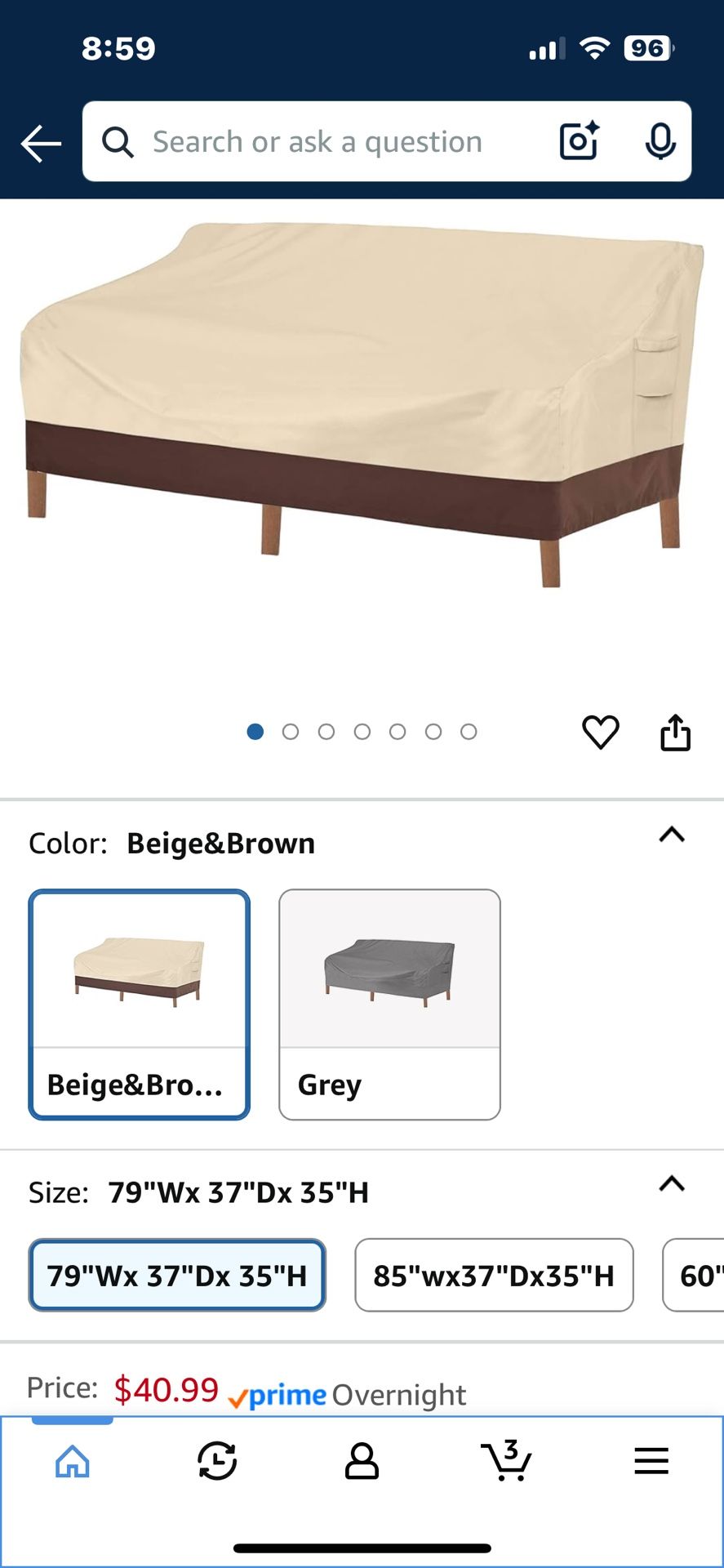The image size is (724, 1568).
Task: Collapse the Size section
Action: [x=671, y=1184]
